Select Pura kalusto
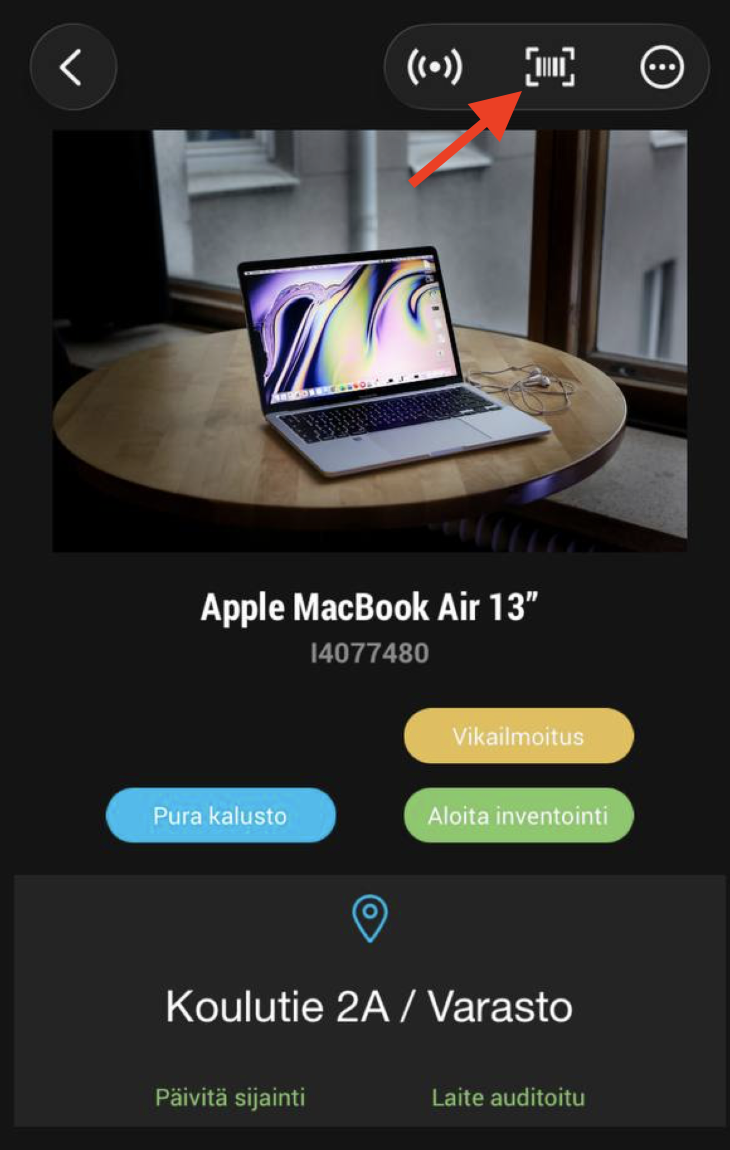The image size is (730, 1150). [220, 815]
